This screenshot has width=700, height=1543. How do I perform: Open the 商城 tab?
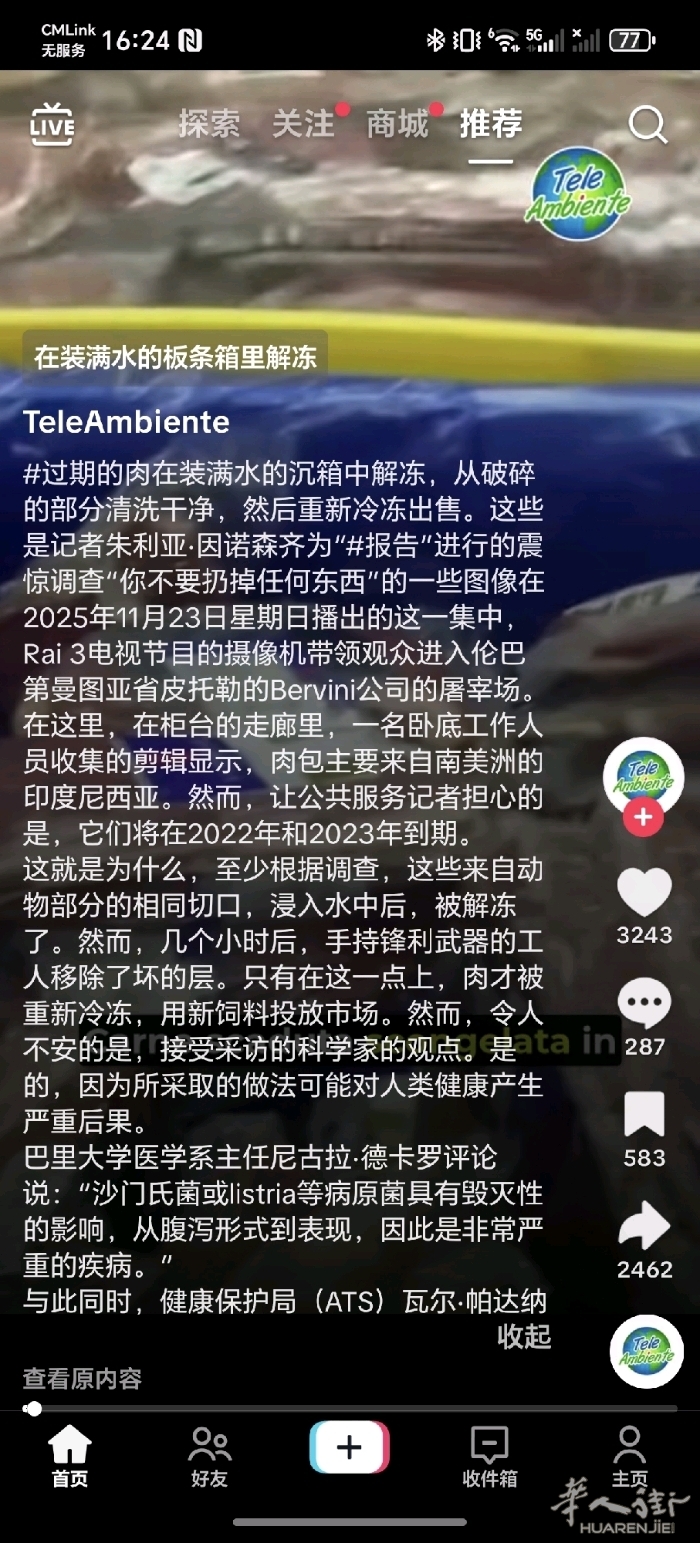point(397,124)
